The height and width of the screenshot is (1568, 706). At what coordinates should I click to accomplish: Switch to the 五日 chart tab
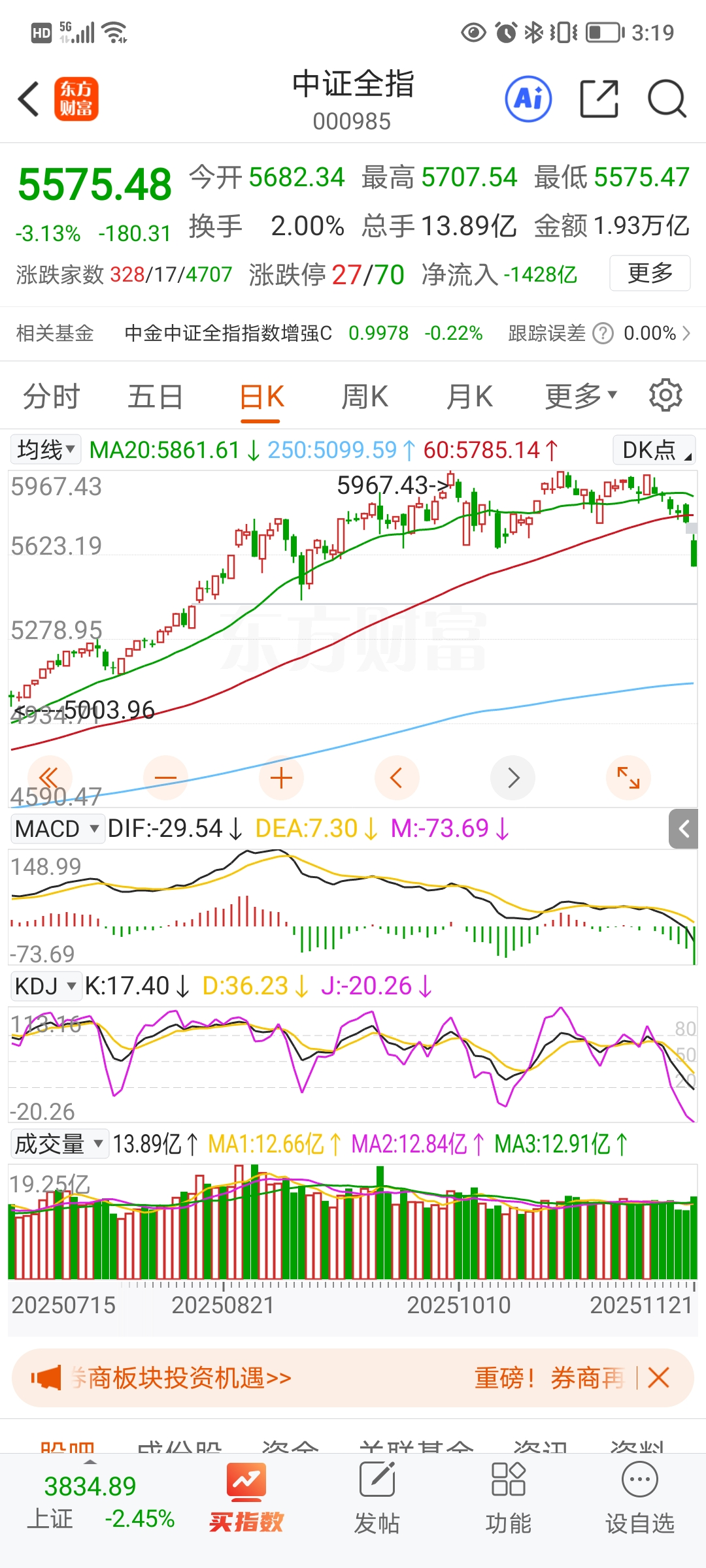click(155, 397)
